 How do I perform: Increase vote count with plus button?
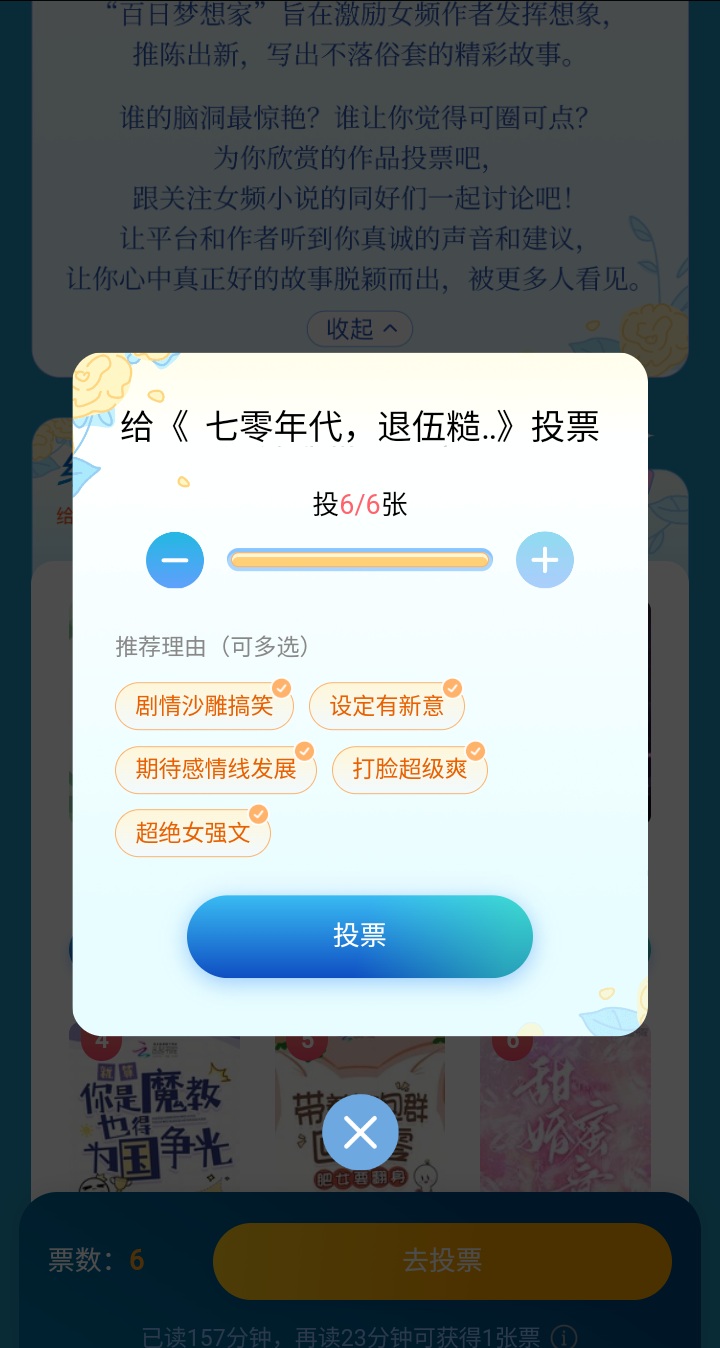click(545, 560)
